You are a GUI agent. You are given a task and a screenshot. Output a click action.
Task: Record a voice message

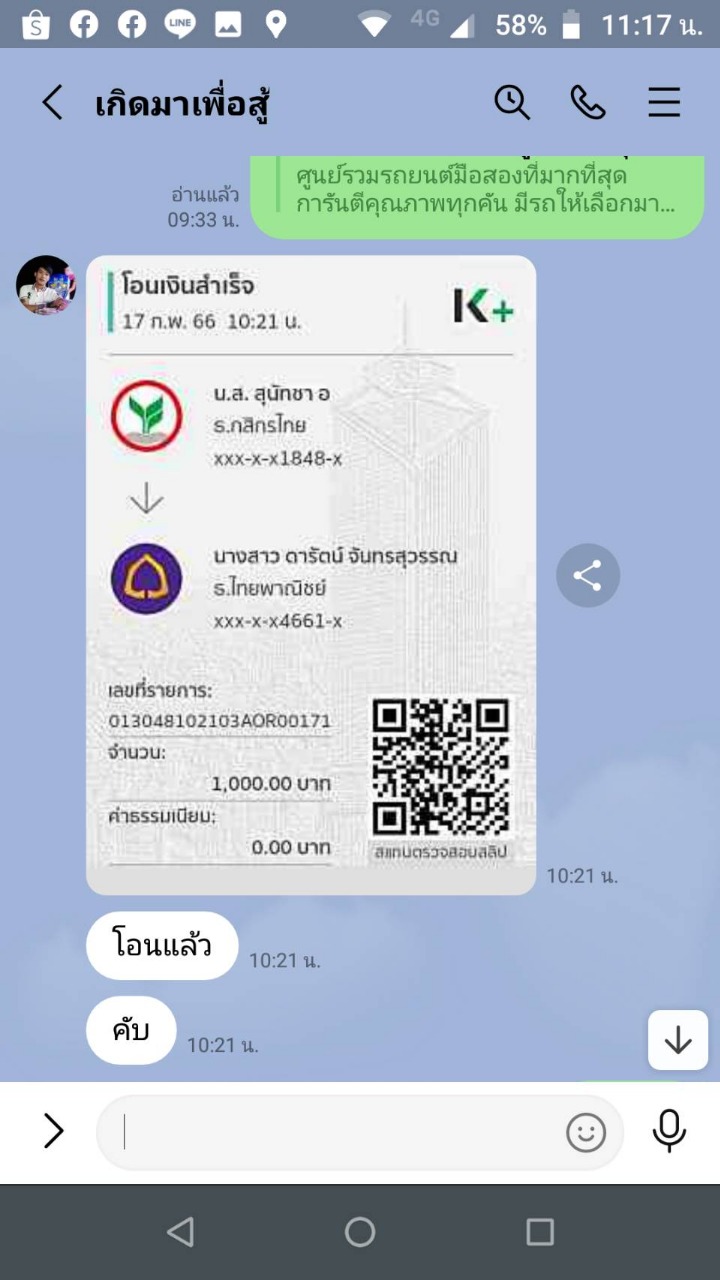pyautogui.click(x=669, y=1131)
